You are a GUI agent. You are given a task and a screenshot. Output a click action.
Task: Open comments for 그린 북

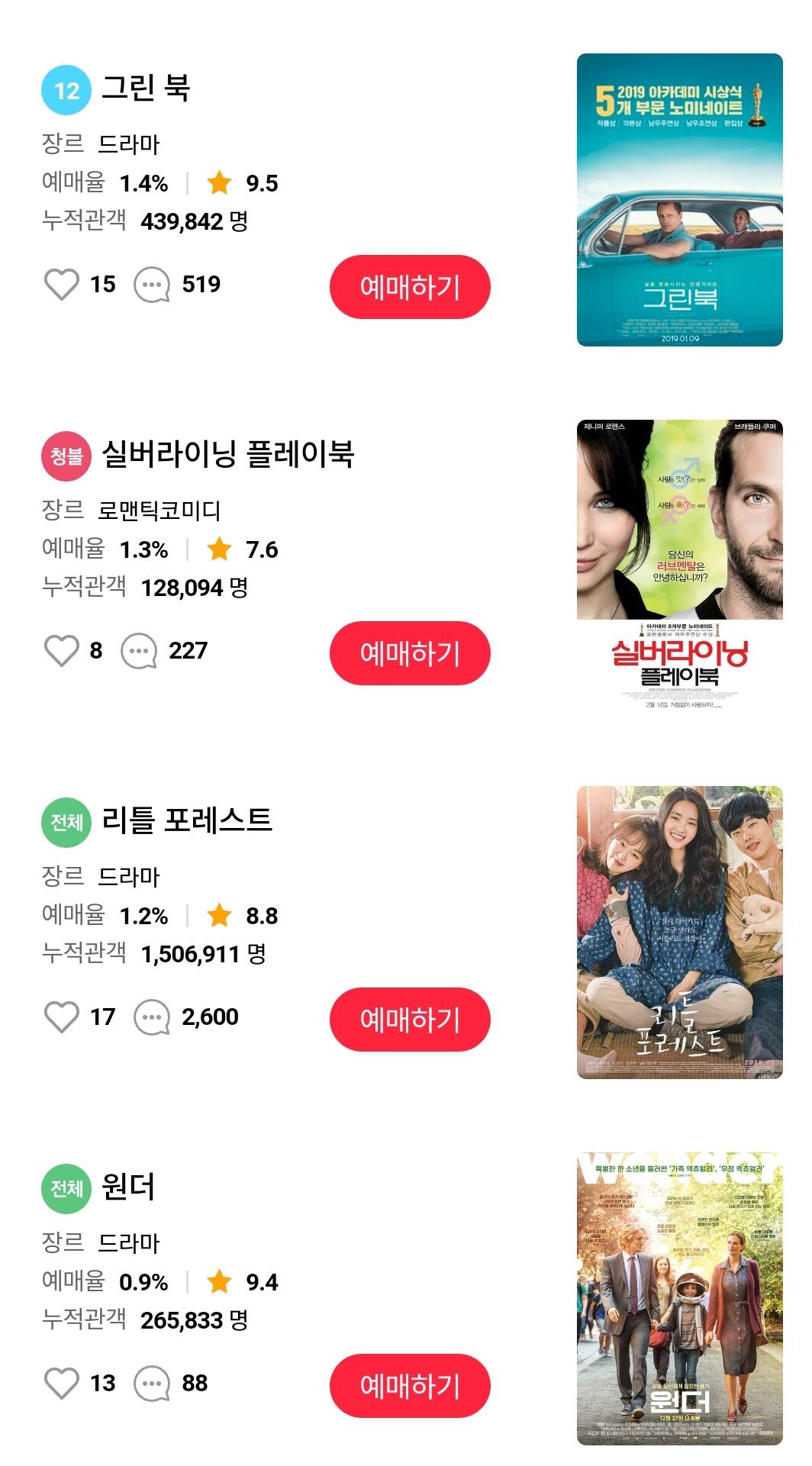coord(152,285)
